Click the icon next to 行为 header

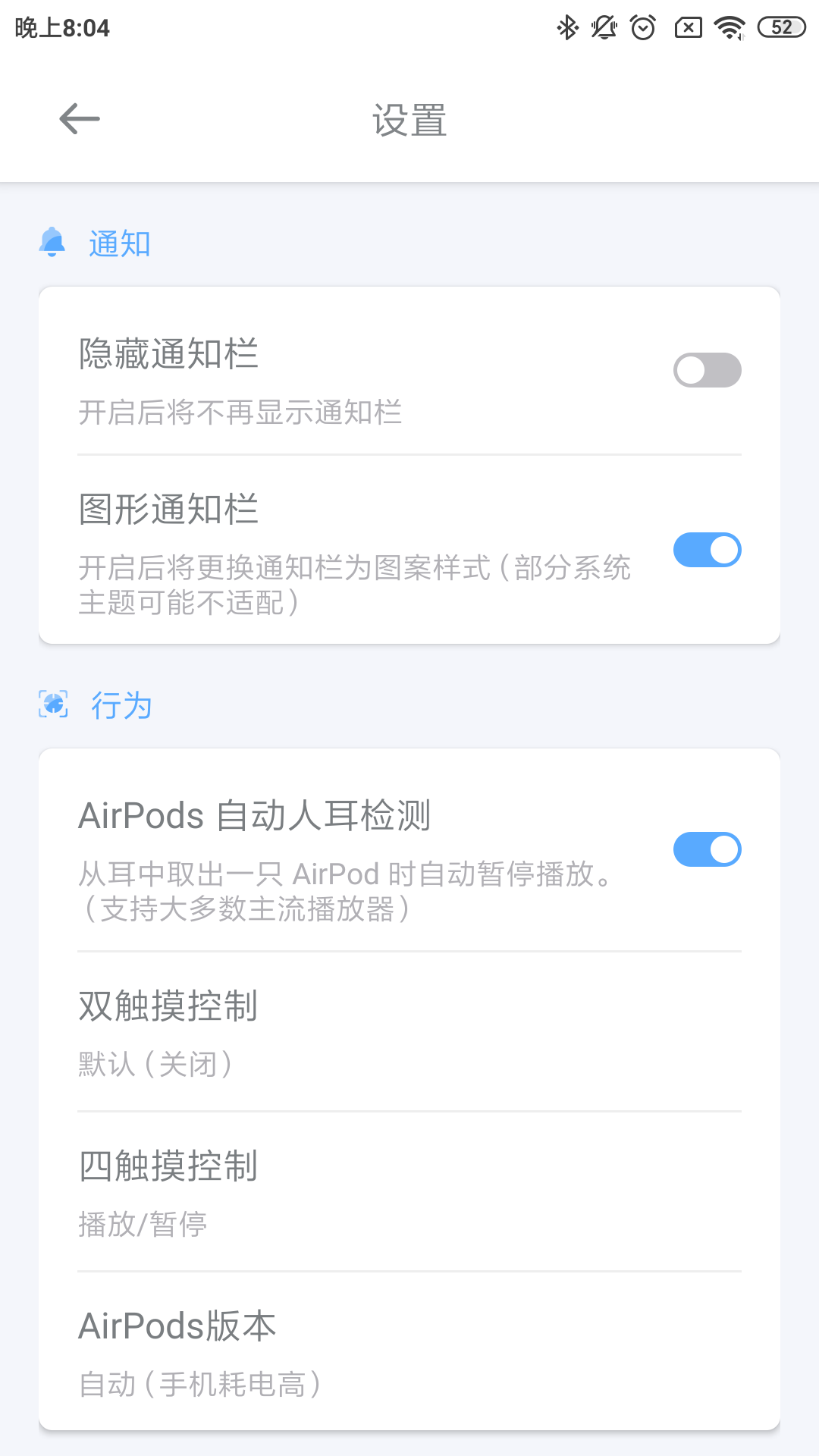click(52, 704)
